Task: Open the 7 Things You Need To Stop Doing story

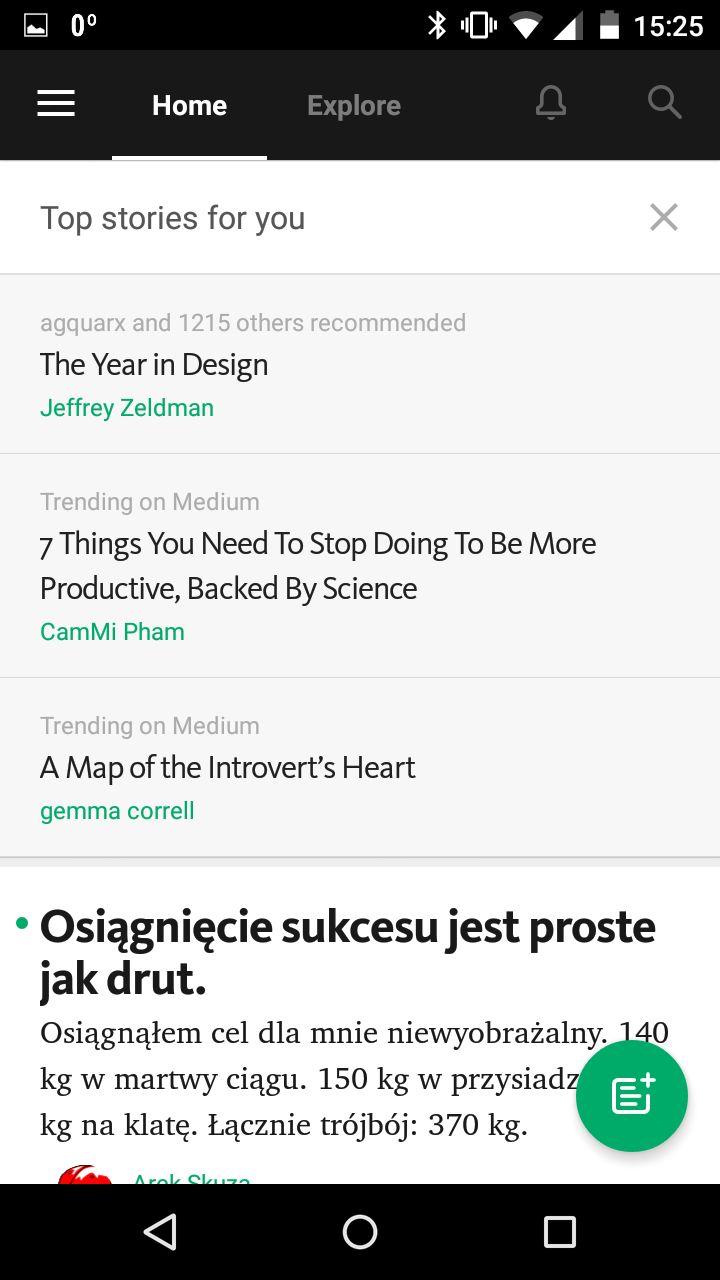Action: [x=360, y=566]
